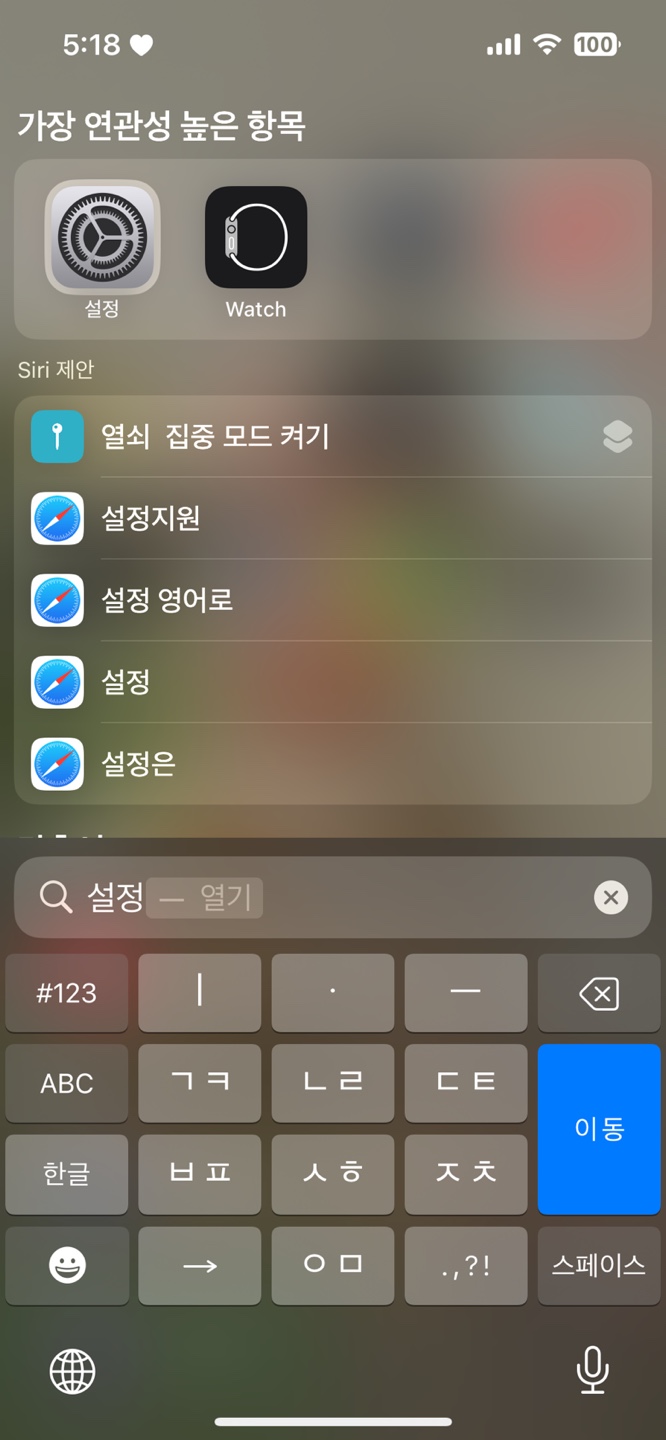The width and height of the screenshot is (666, 1440).
Task: Open the 설정은 search suggestion
Action: [332, 764]
